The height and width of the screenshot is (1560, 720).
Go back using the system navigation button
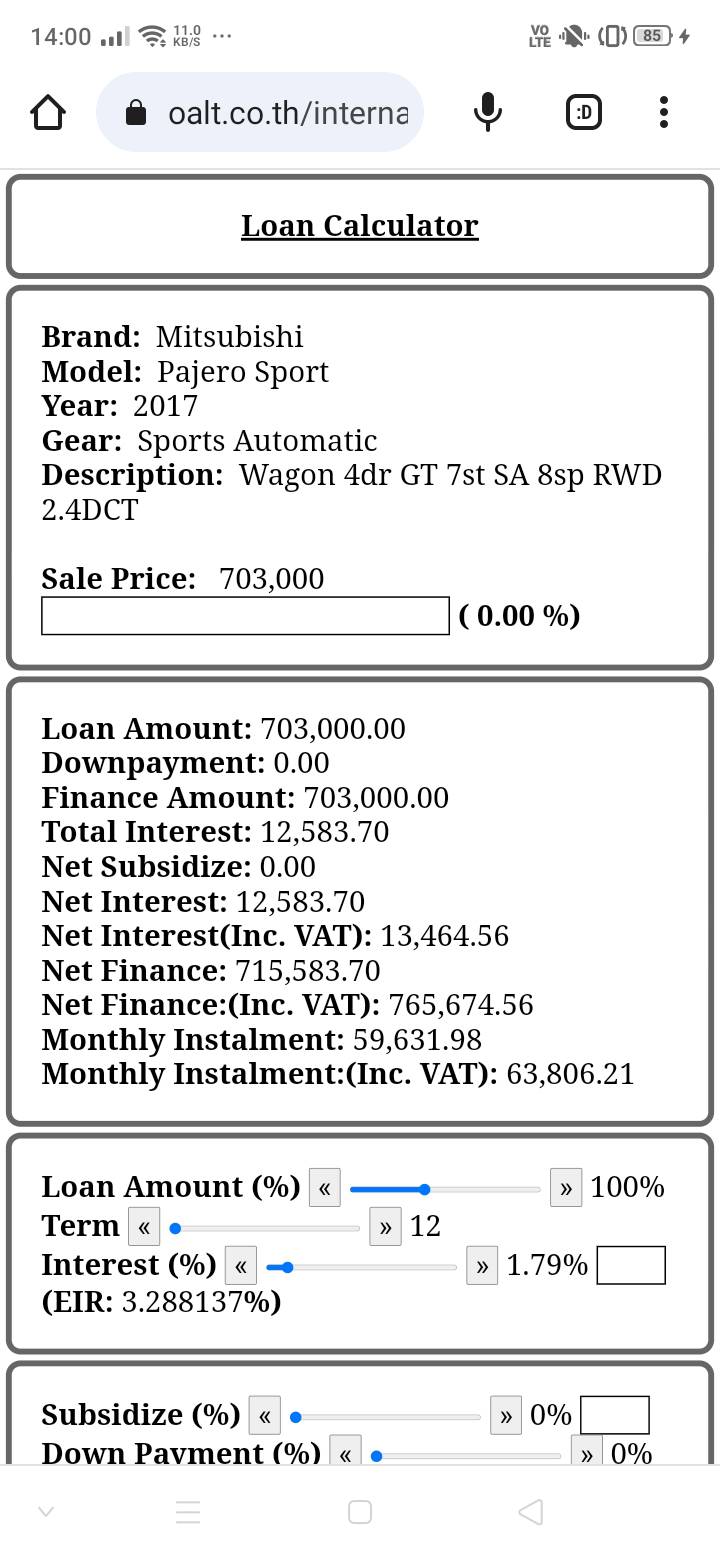[531, 1512]
